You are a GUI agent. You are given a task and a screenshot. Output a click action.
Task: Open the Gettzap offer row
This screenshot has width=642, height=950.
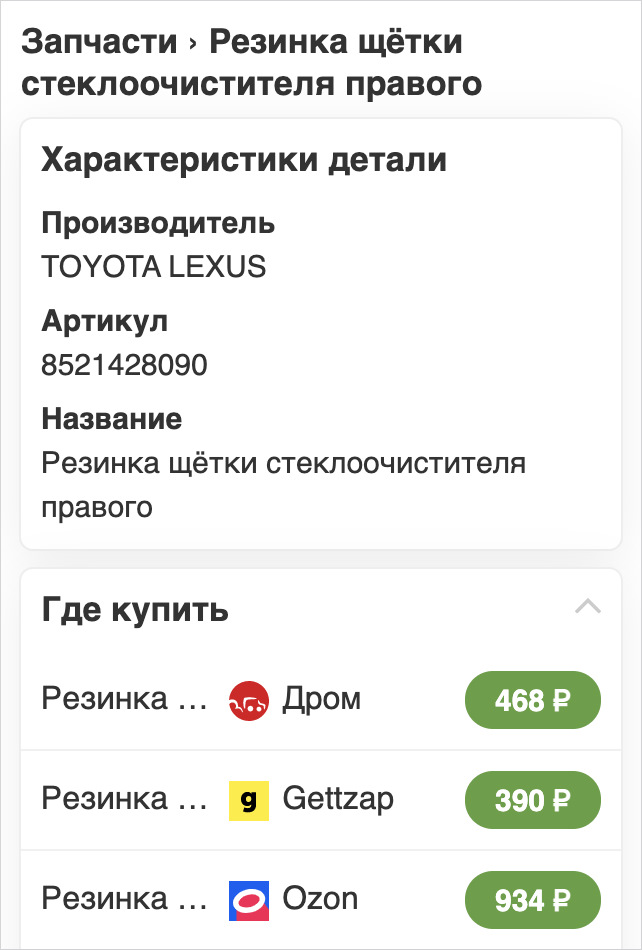pyautogui.click(x=321, y=800)
